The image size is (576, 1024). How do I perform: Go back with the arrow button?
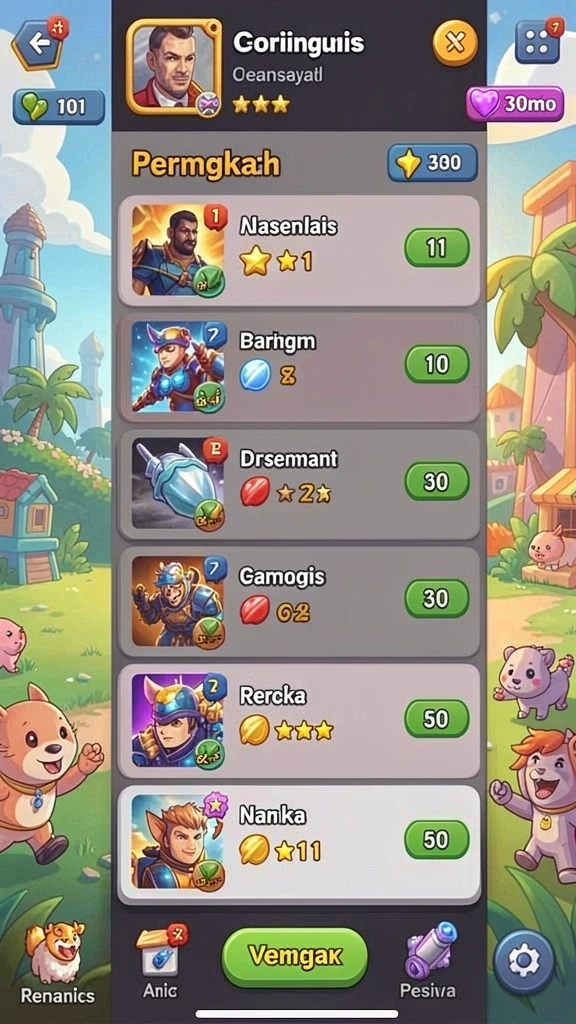(x=40, y=44)
